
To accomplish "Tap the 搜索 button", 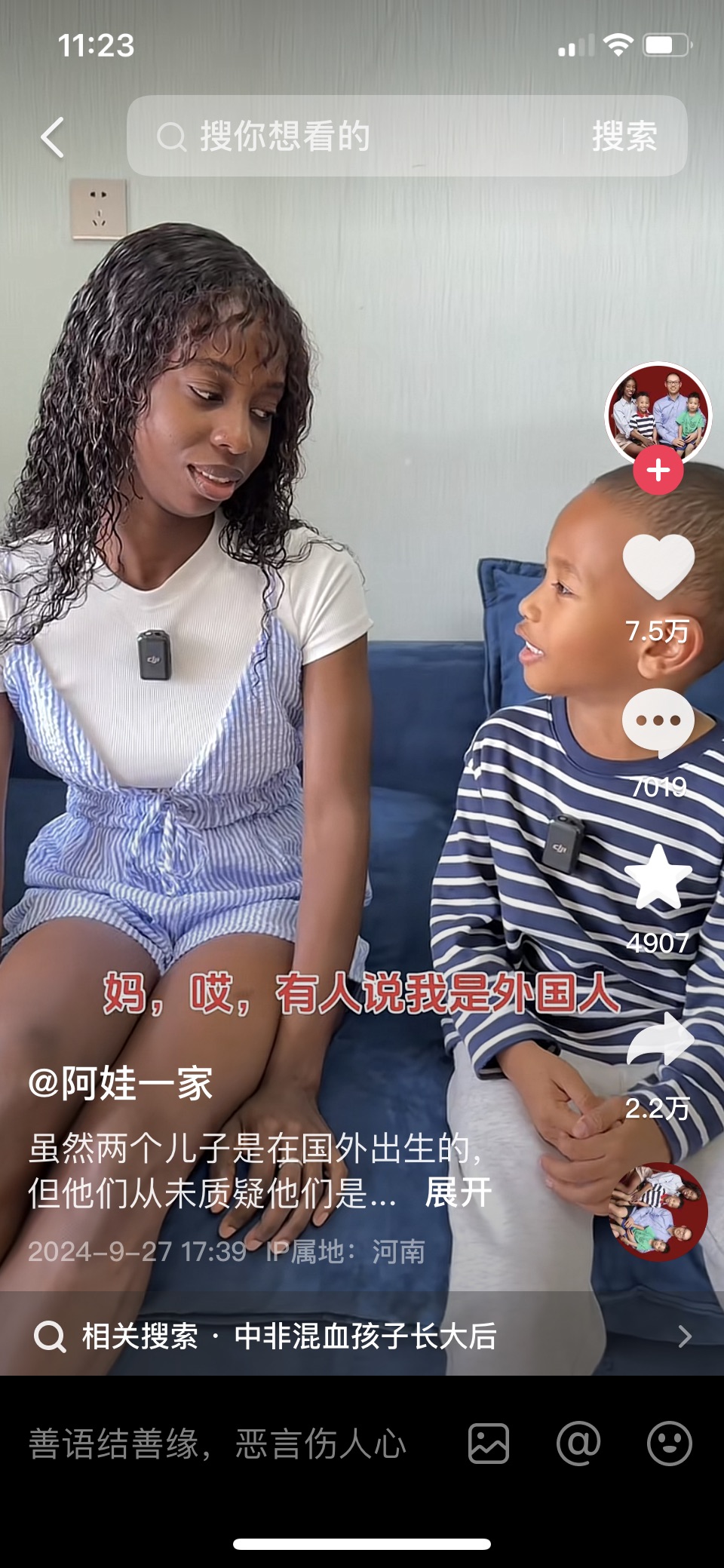I will (624, 137).
